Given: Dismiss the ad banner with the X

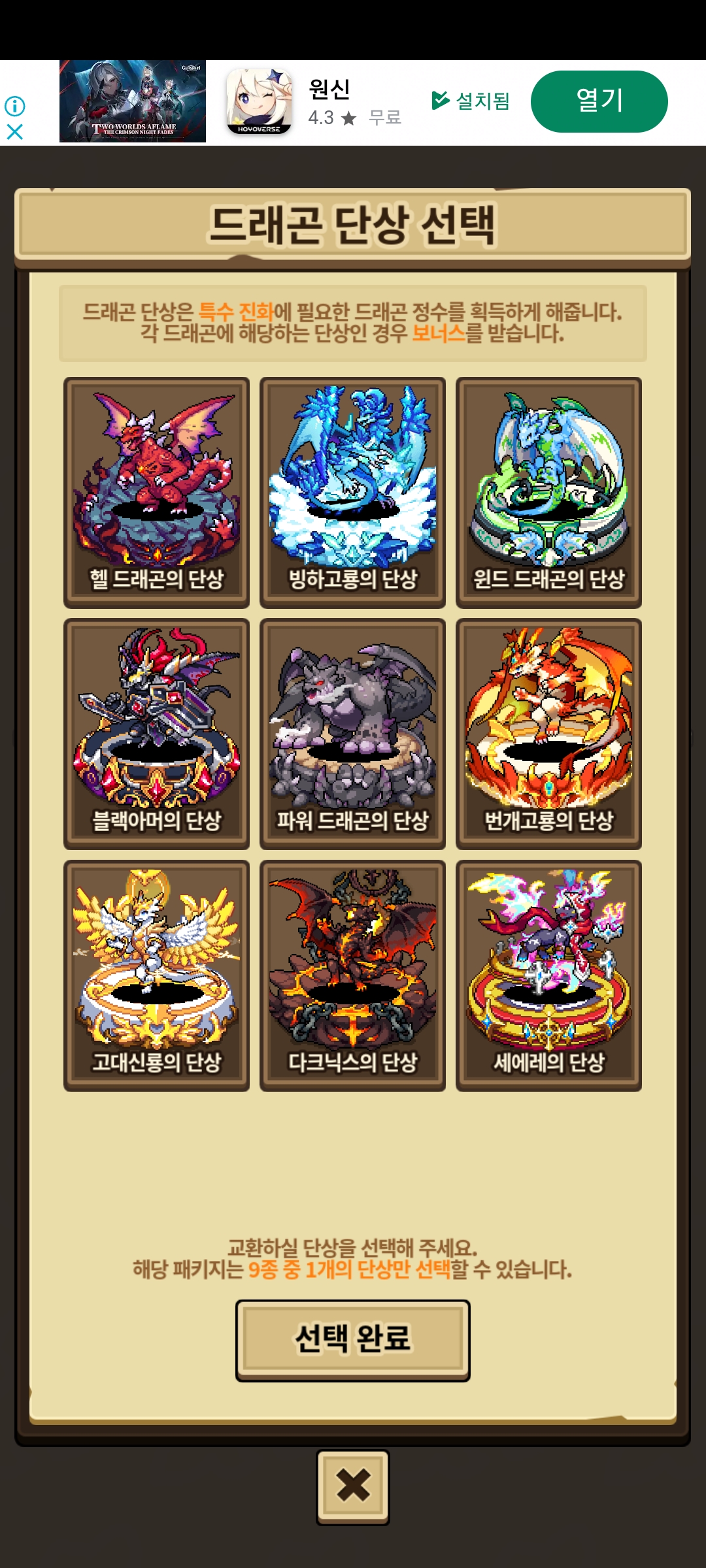Looking at the screenshot, I should point(14,132).
